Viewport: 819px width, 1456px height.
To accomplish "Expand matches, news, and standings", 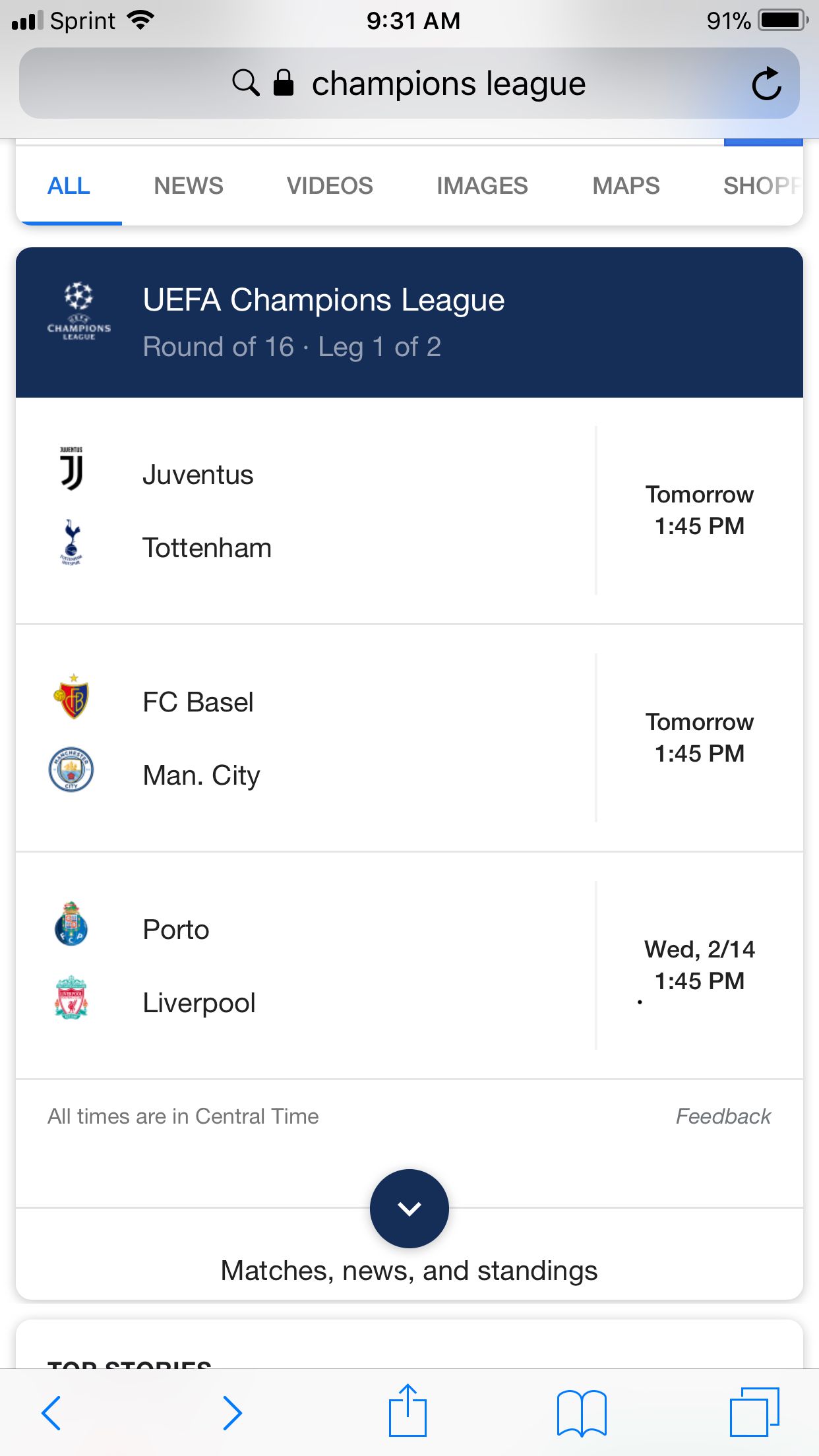I will click(409, 1209).
